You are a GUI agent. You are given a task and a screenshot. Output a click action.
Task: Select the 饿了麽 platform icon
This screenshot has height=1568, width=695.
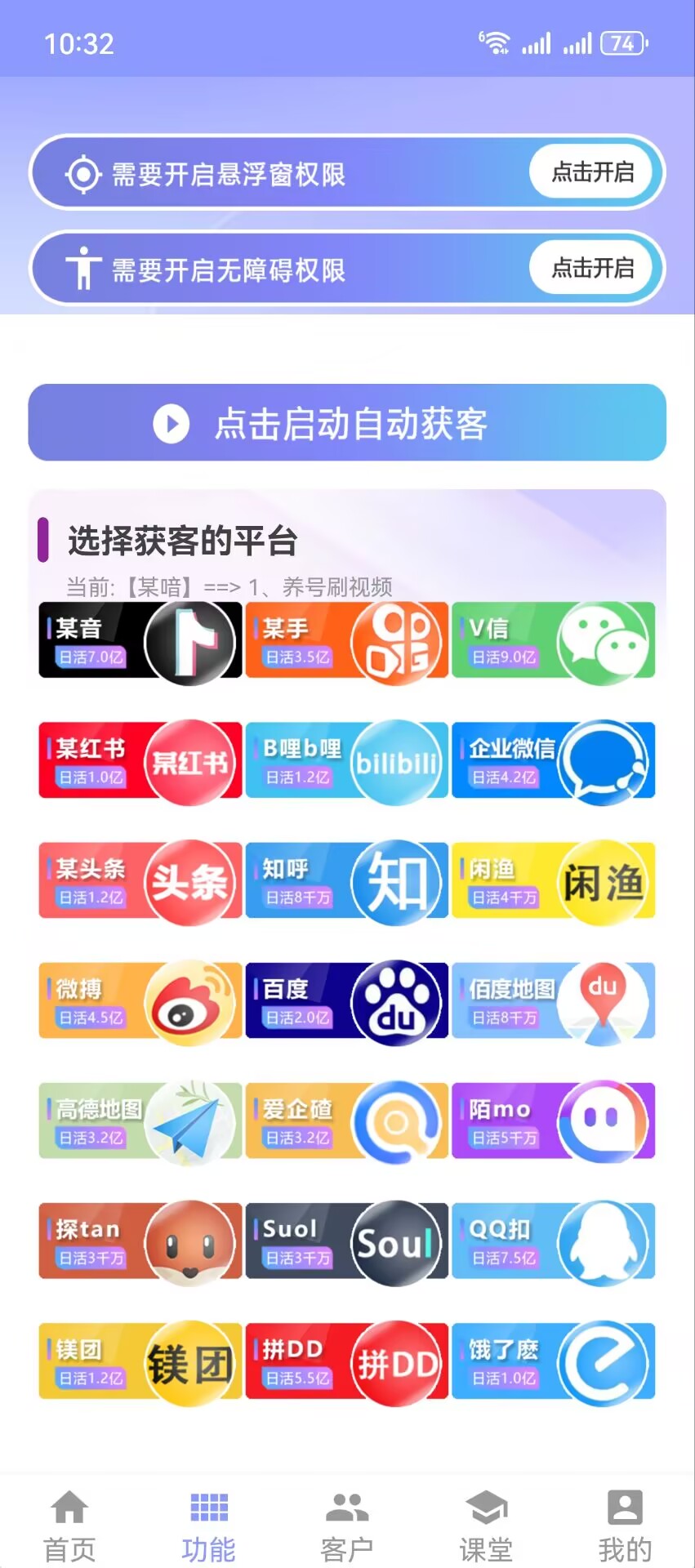(x=553, y=1361)
